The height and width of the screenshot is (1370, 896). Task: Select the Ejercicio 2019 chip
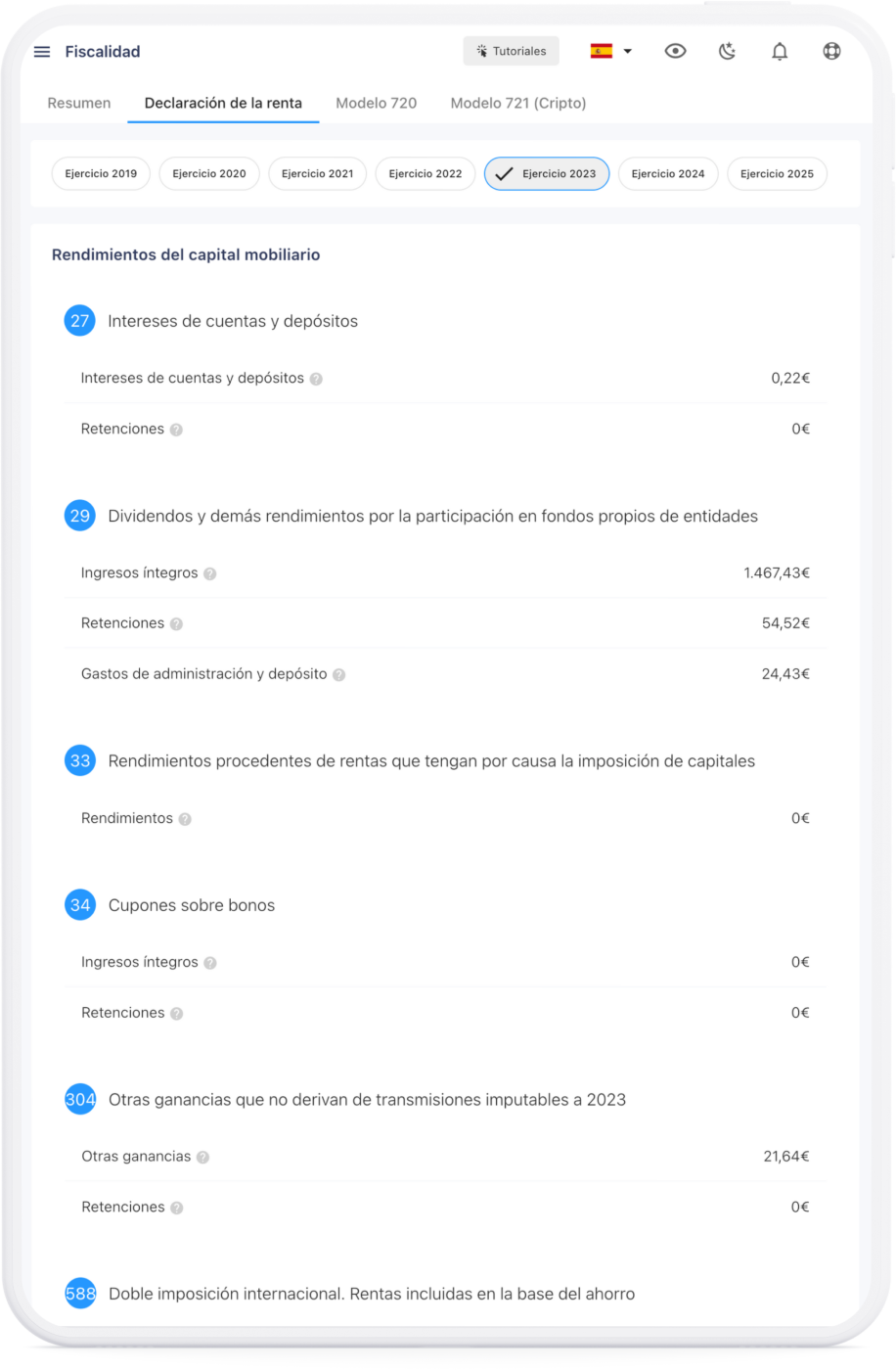(101, 174)
